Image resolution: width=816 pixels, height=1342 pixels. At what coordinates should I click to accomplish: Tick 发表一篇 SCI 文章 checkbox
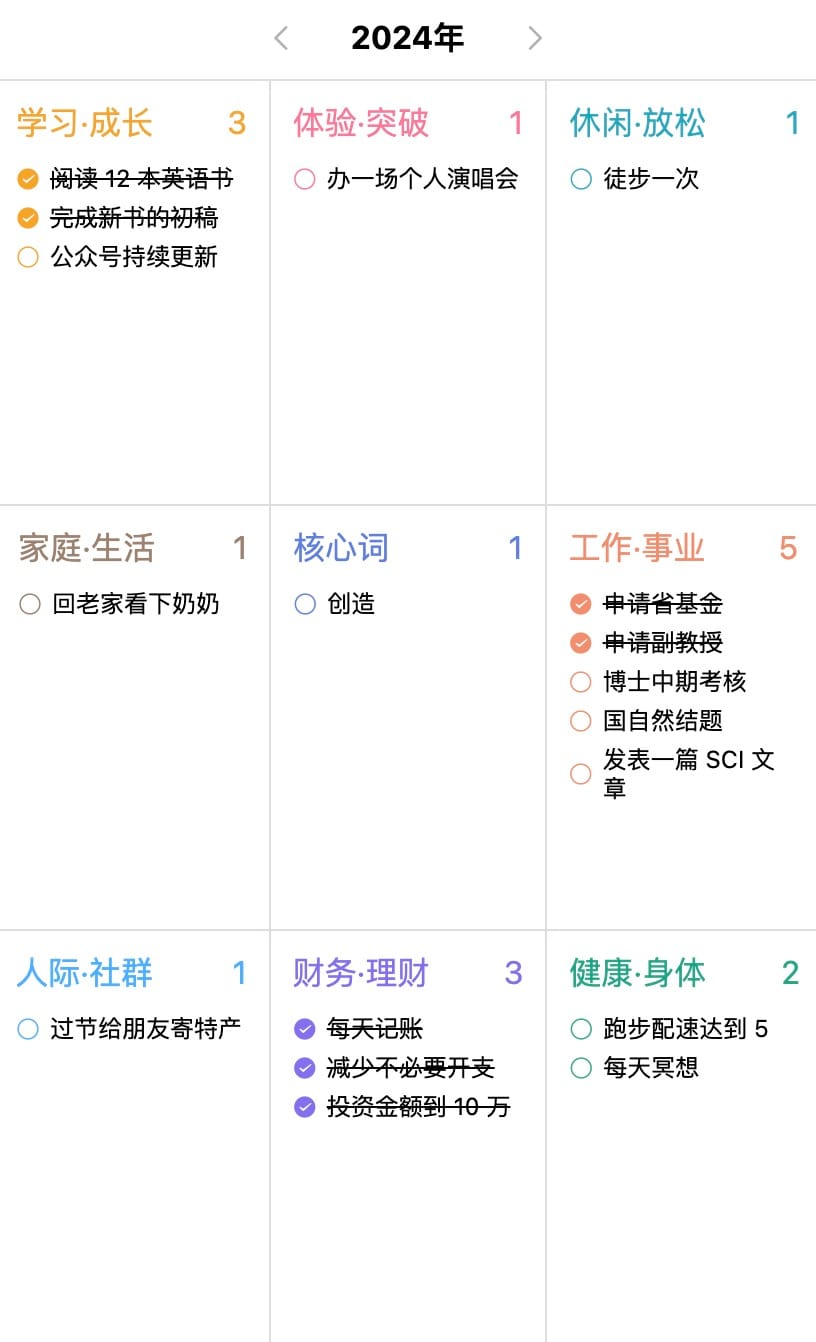click(x=581, y=774)
